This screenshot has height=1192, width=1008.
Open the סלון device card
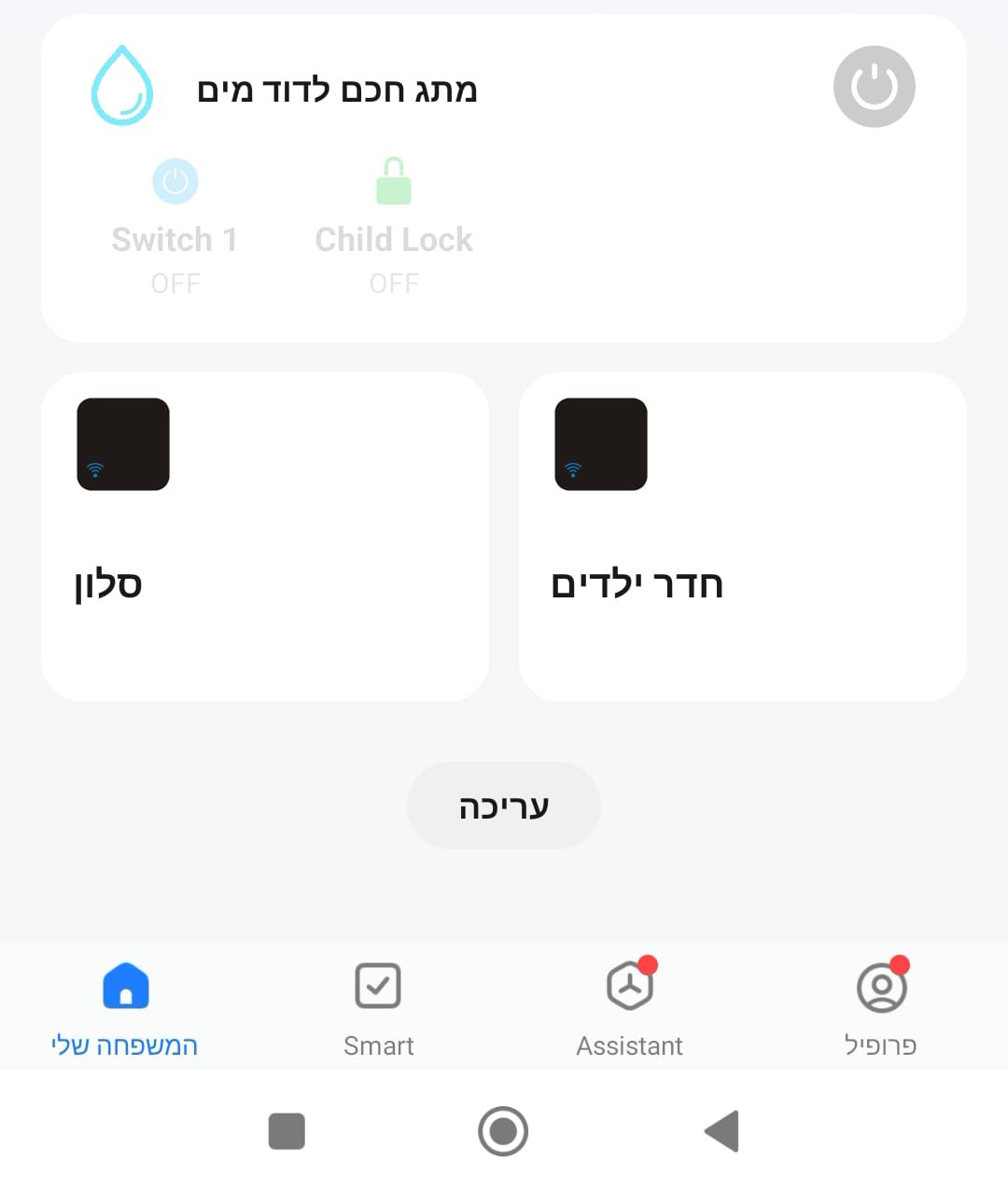tap(265, 537)
